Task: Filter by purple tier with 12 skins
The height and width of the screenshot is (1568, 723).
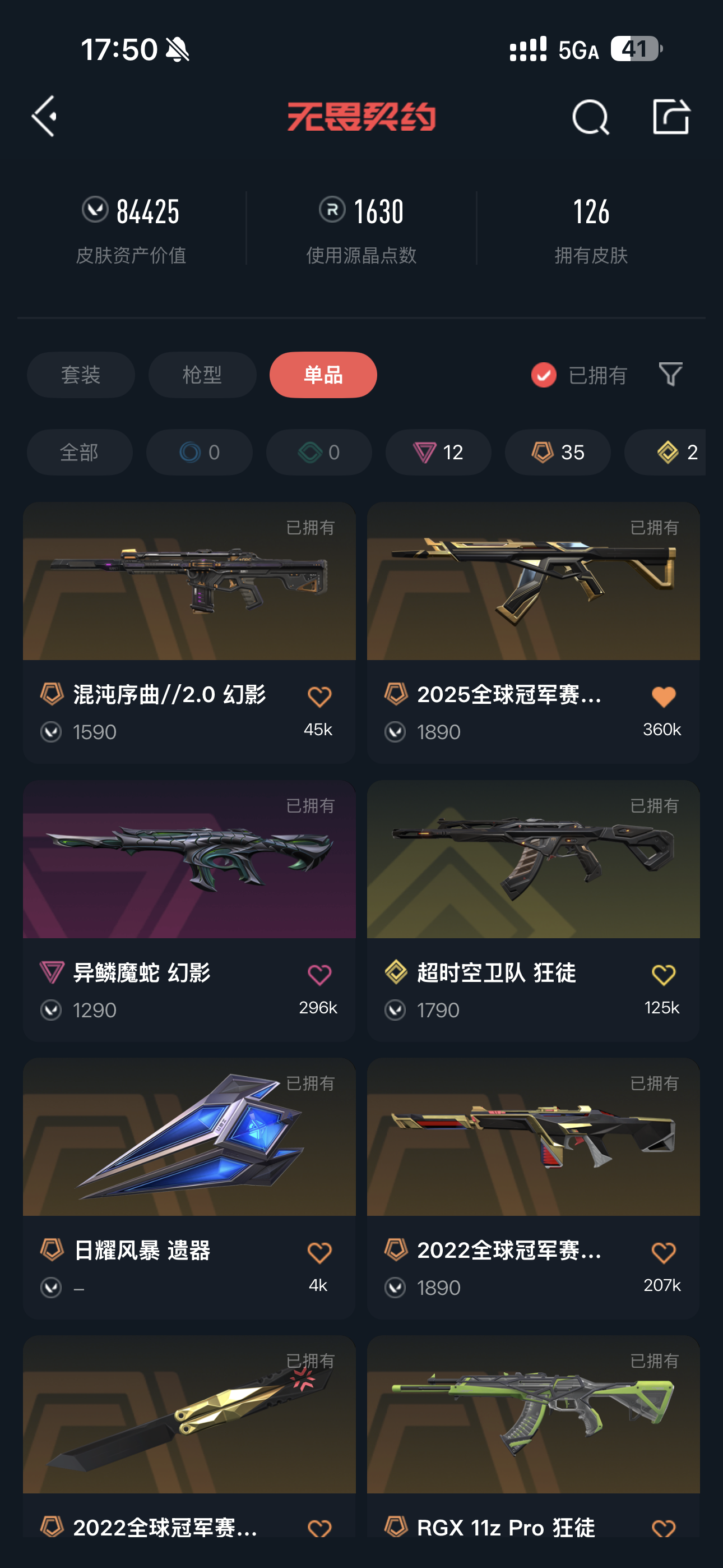Action: 438,452
